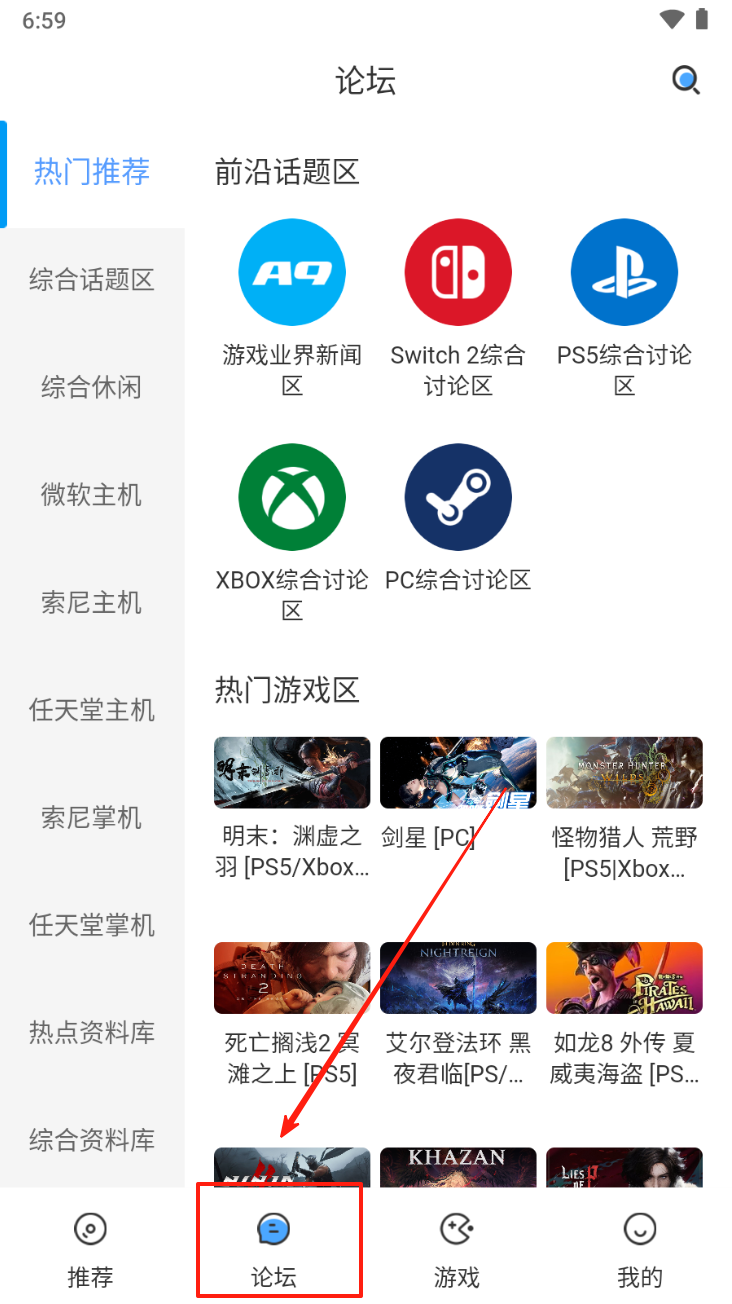Open the 热点资料库 category

point(92,1032)
